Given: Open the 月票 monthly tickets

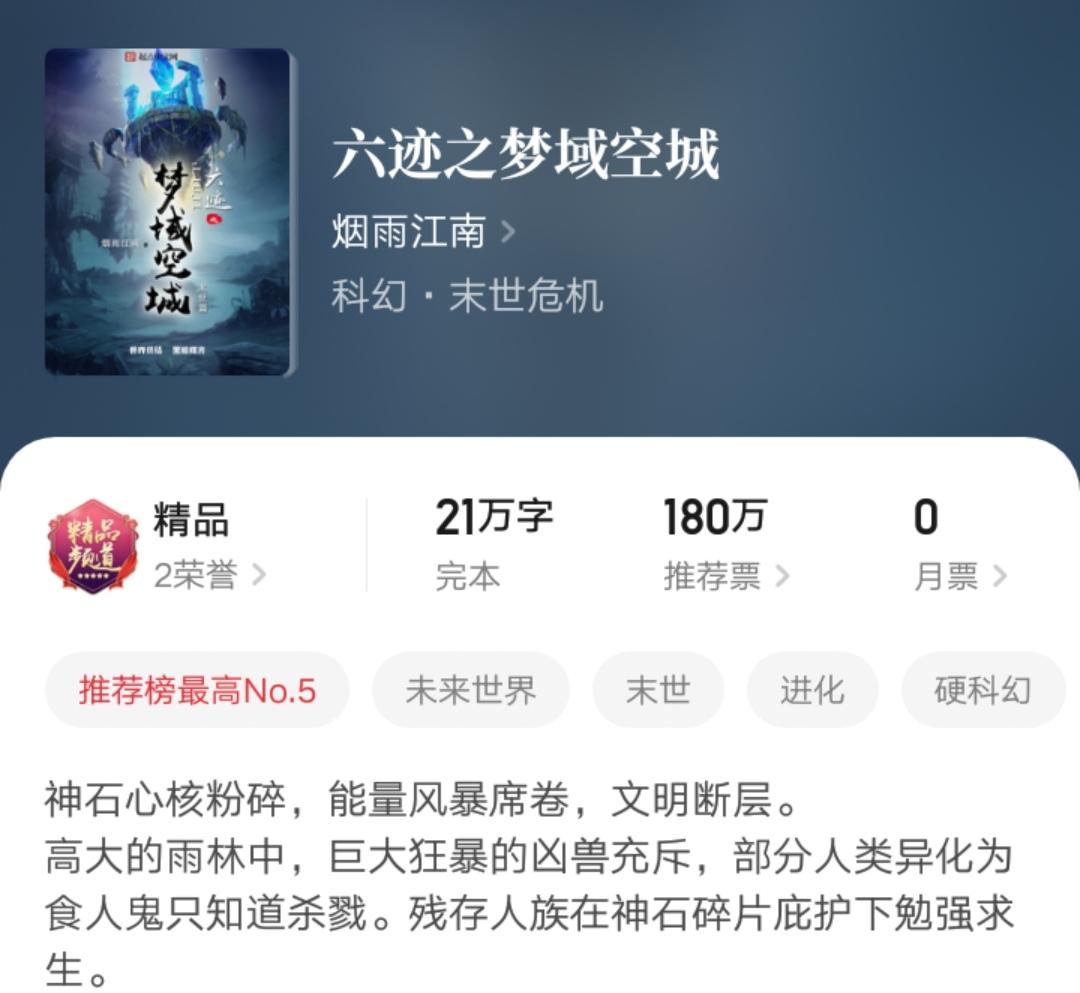Looking at the screenshot, I should click(x=958, y=575).
